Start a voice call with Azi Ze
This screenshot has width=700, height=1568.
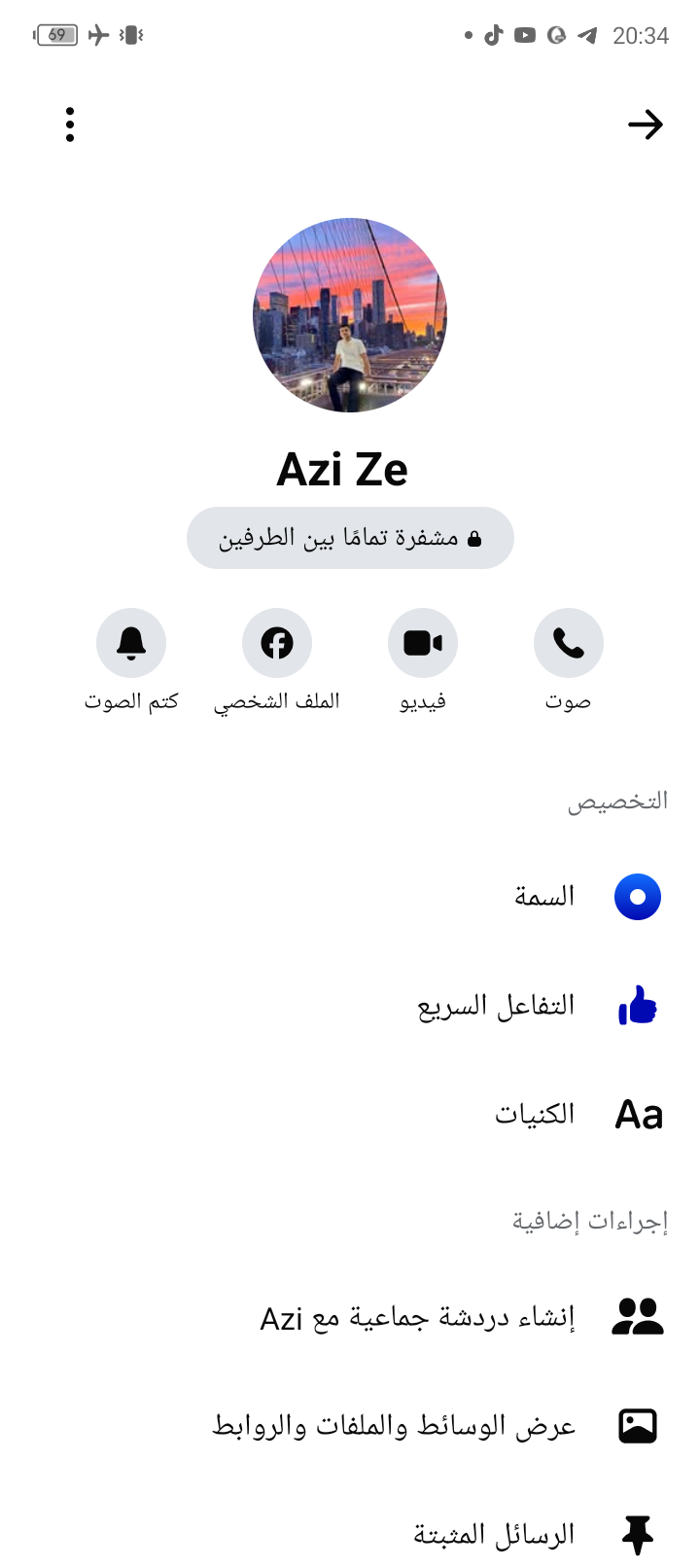click(568, 643)
